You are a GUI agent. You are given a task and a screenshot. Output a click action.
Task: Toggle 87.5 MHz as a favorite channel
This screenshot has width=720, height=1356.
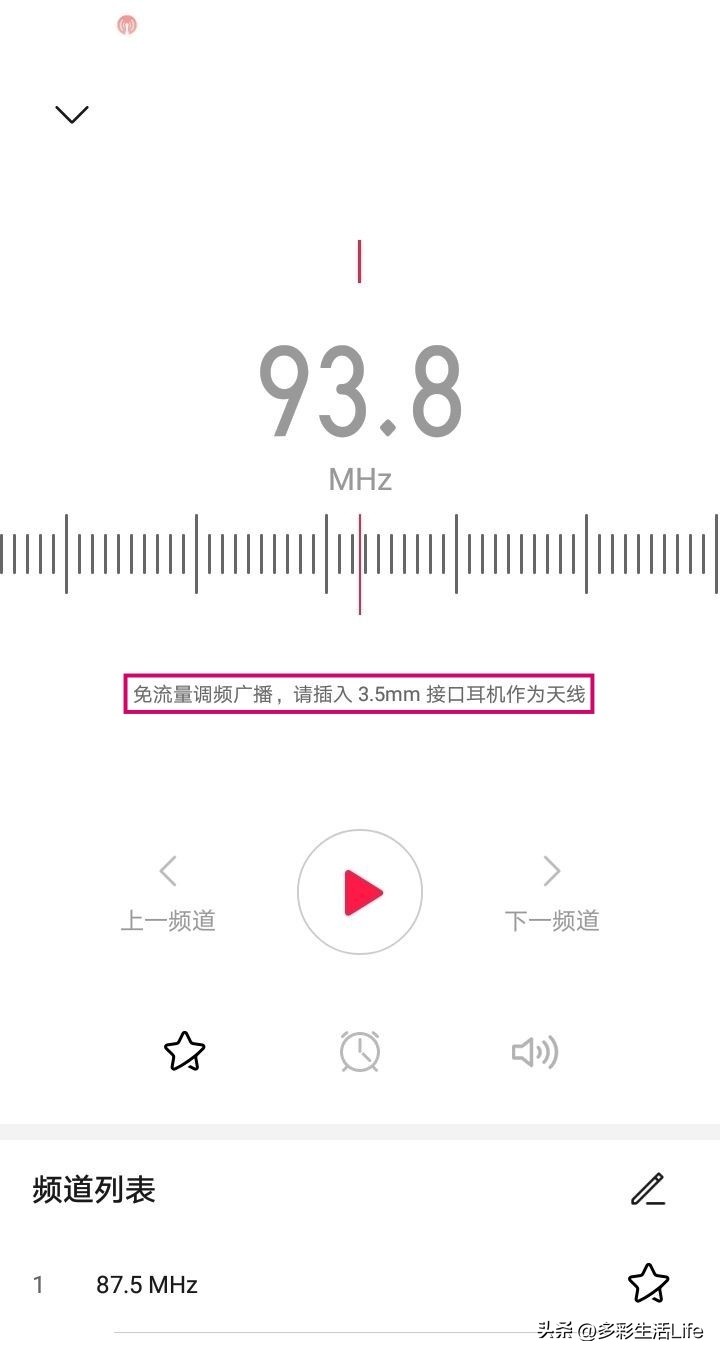coord(648,1284)
